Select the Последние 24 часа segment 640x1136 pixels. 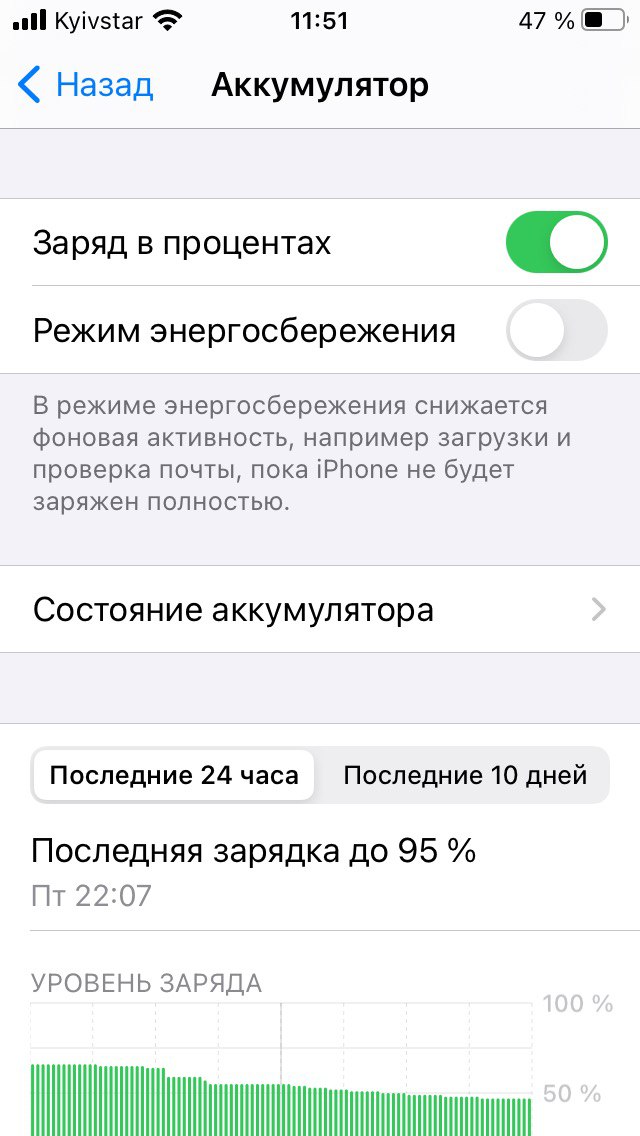(x=174, y=775)
